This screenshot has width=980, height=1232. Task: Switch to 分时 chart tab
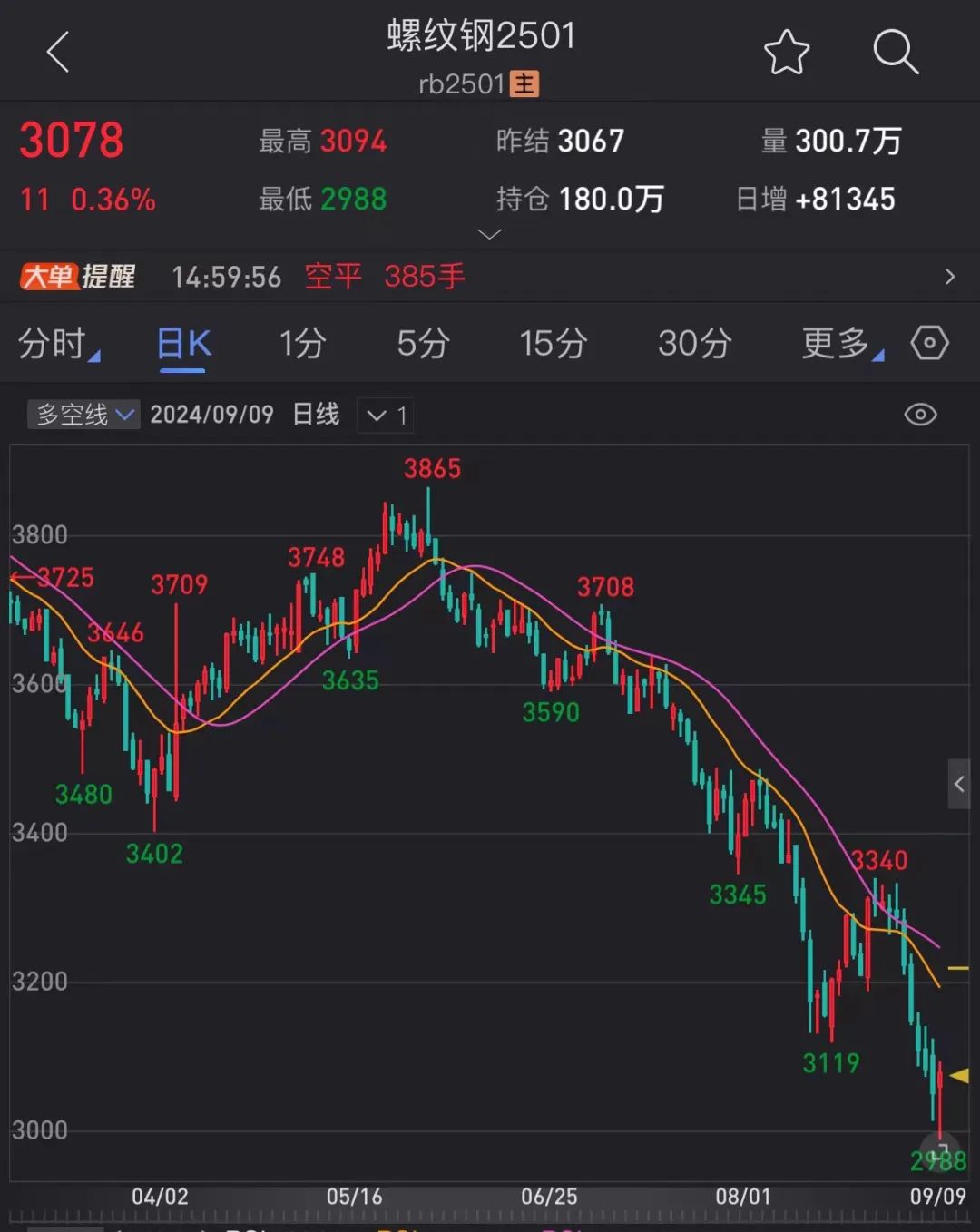[x=56, y=344]
